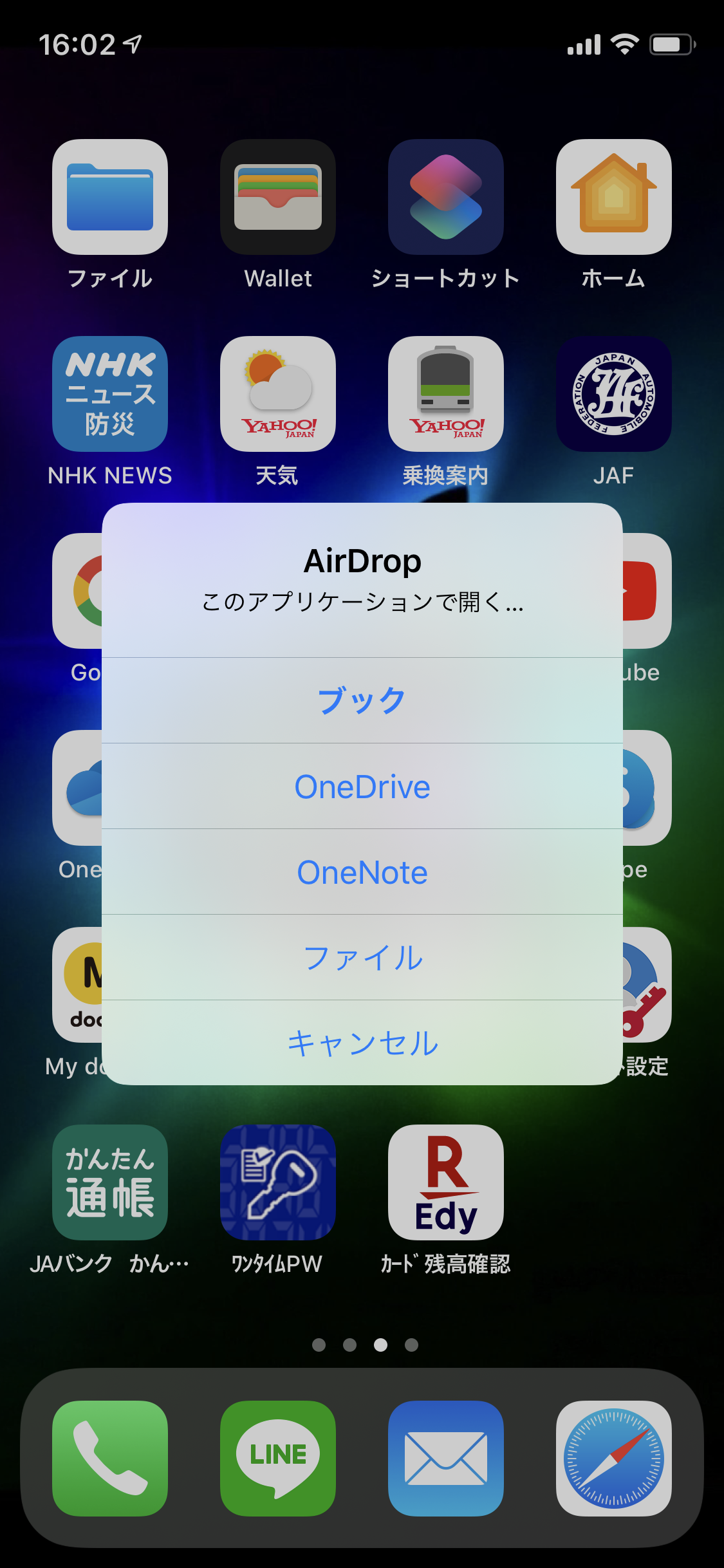Launch the ワンタイムPW app
724x1568 pixels.
[278, 1182]
